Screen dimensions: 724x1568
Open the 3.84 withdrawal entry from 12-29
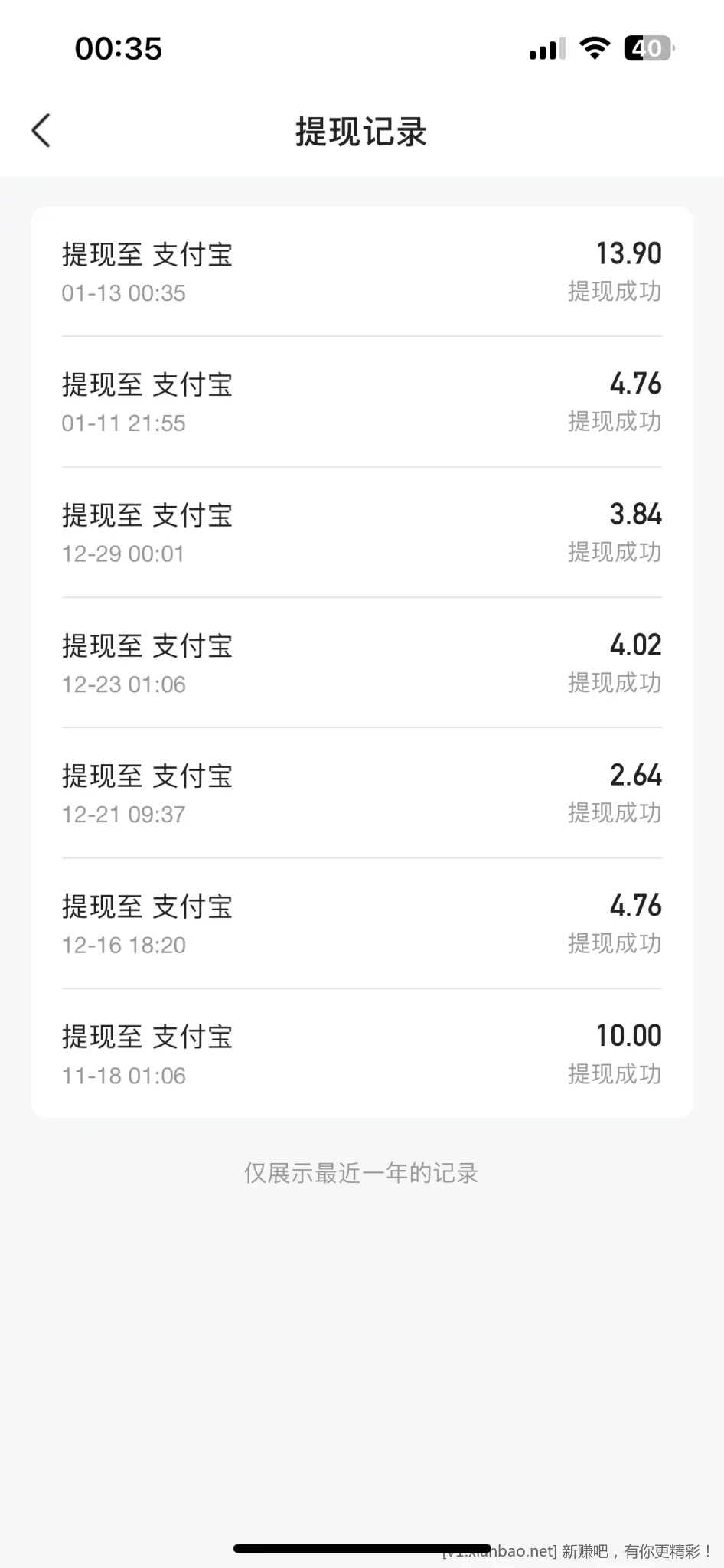[x=362, y=533]
